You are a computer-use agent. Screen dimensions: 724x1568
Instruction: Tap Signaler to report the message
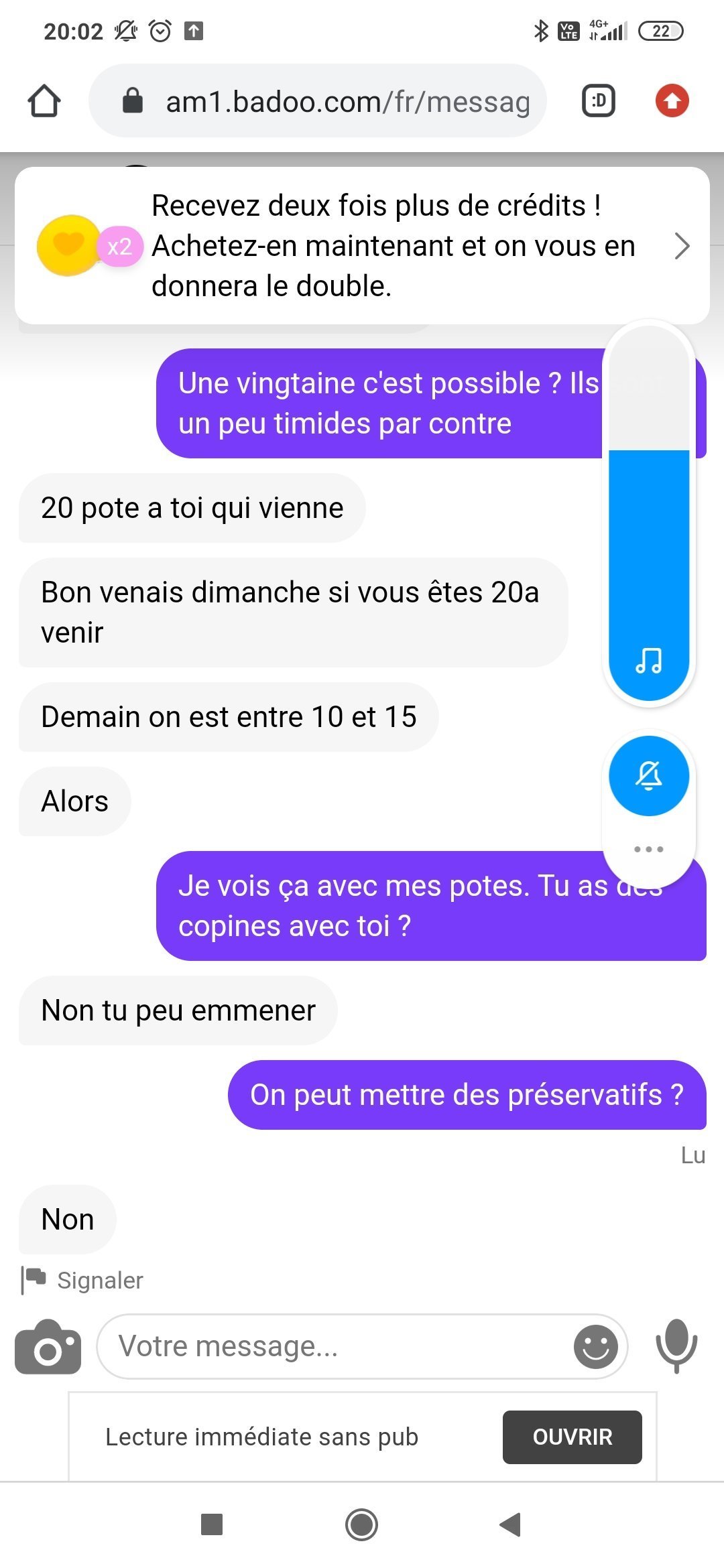[x=83, y=1281]
